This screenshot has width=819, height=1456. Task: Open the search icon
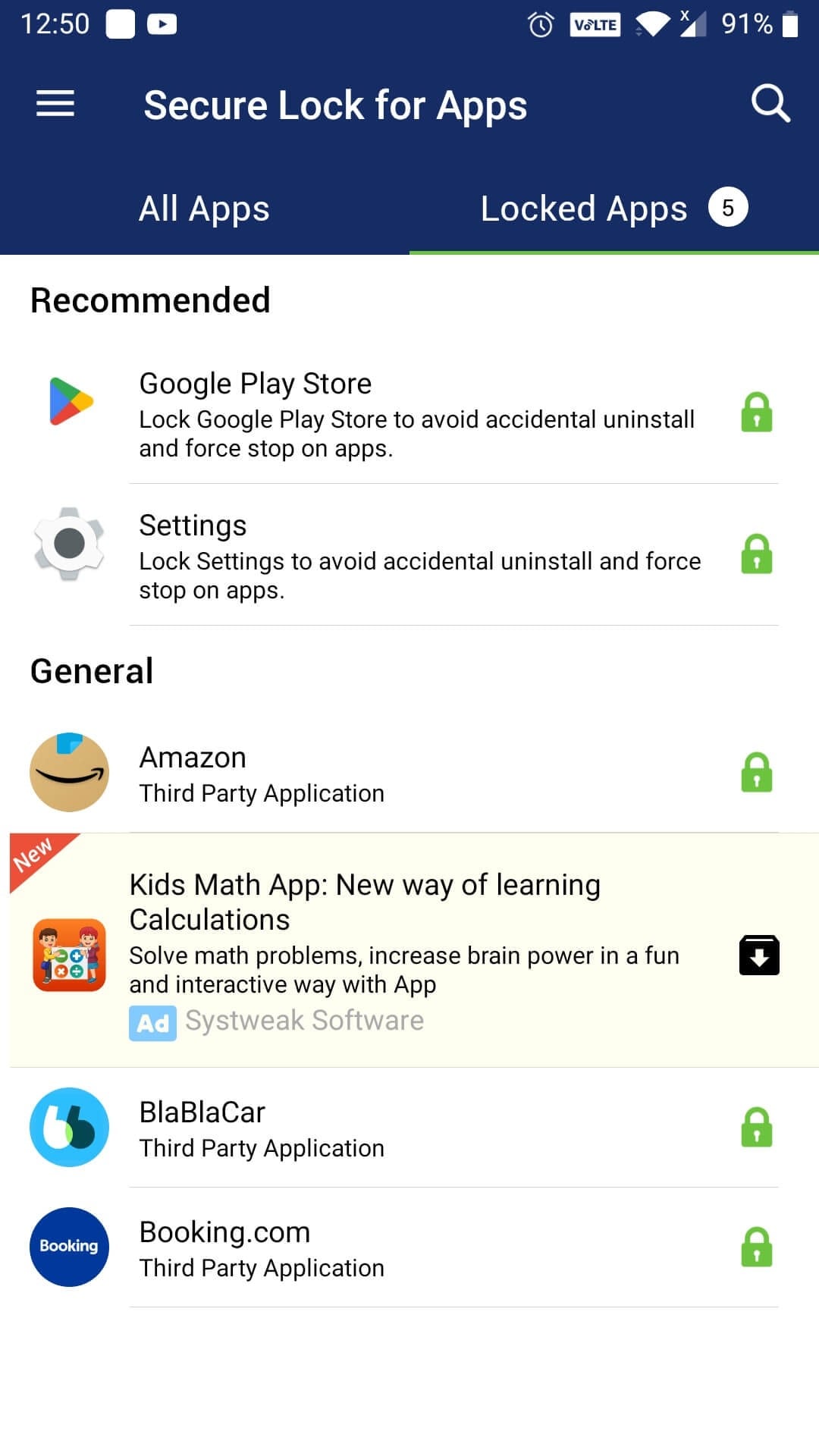(770, 103)
